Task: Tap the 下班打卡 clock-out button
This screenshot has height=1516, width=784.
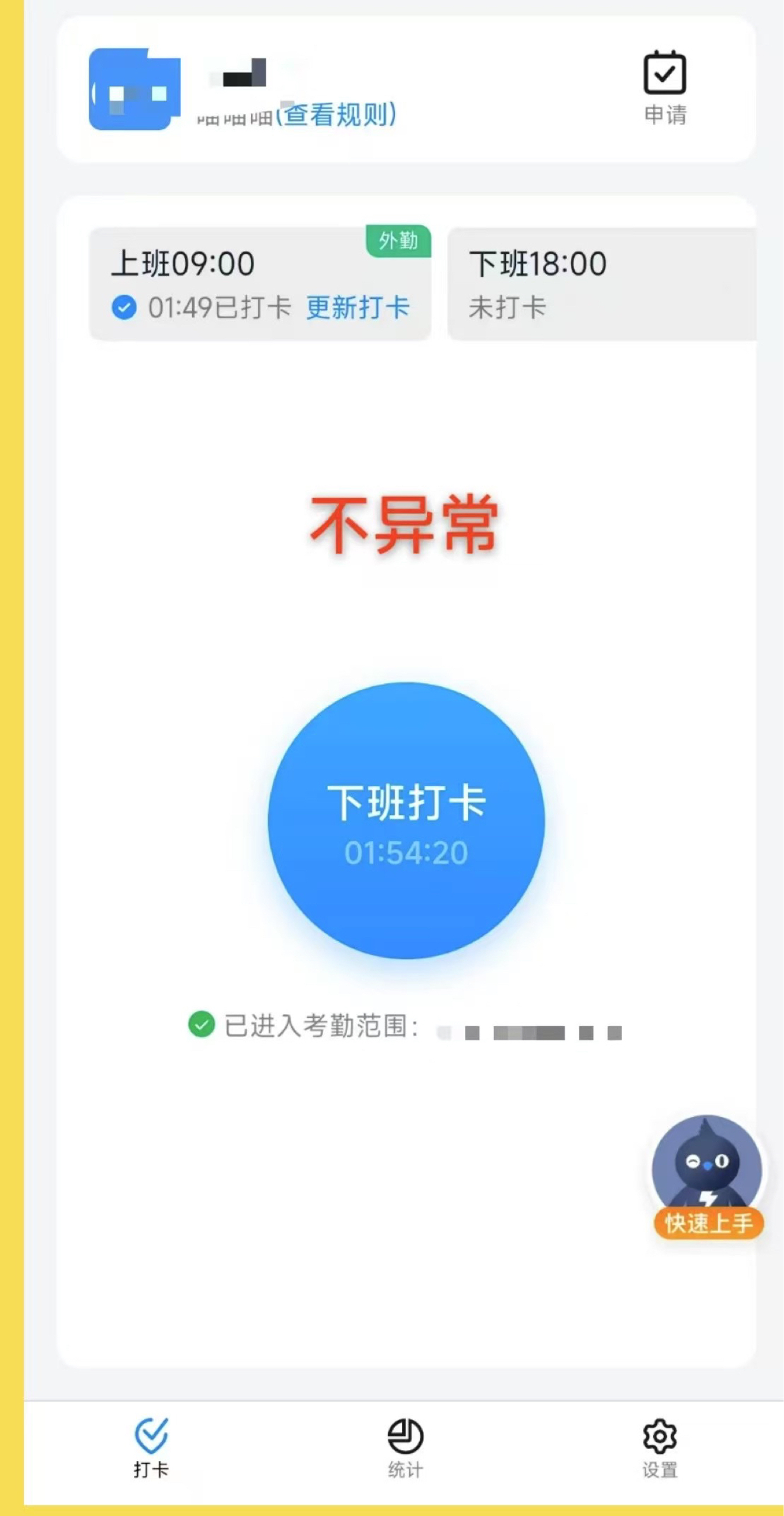Action: point(406,820)
